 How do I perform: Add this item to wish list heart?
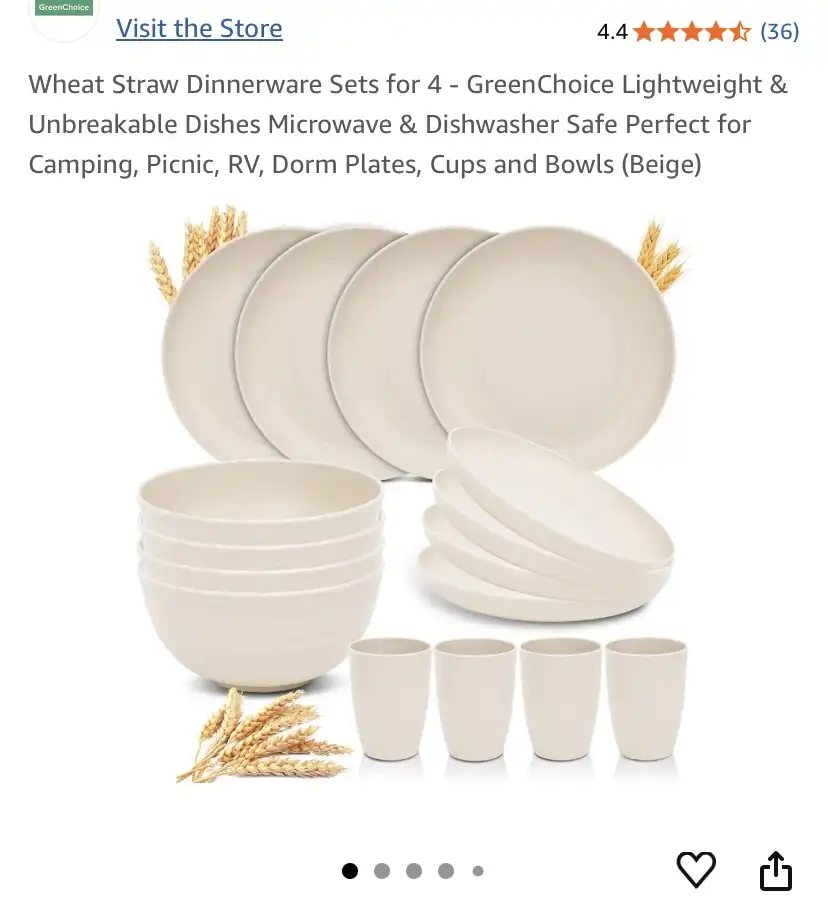(696, 869)
